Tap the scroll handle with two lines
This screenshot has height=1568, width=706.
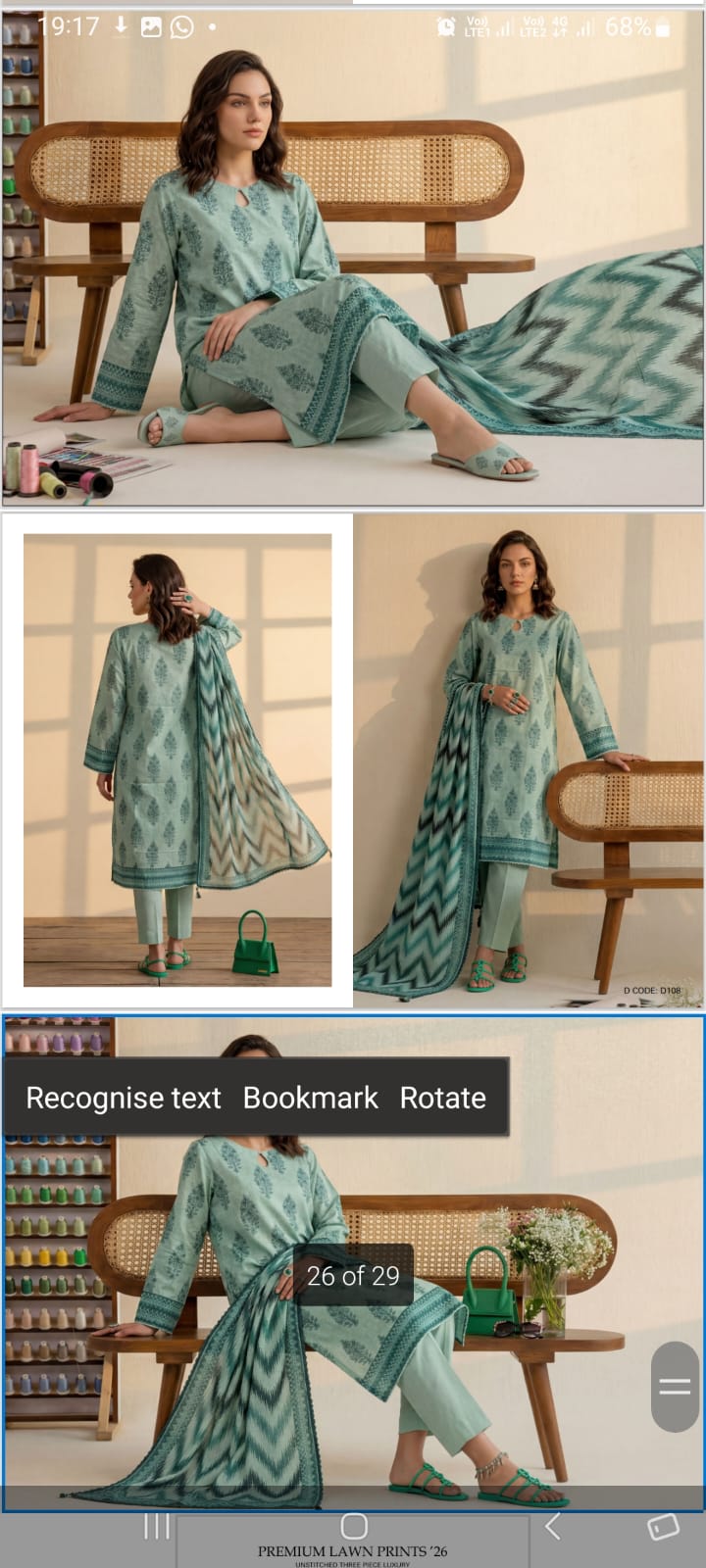675,1385
